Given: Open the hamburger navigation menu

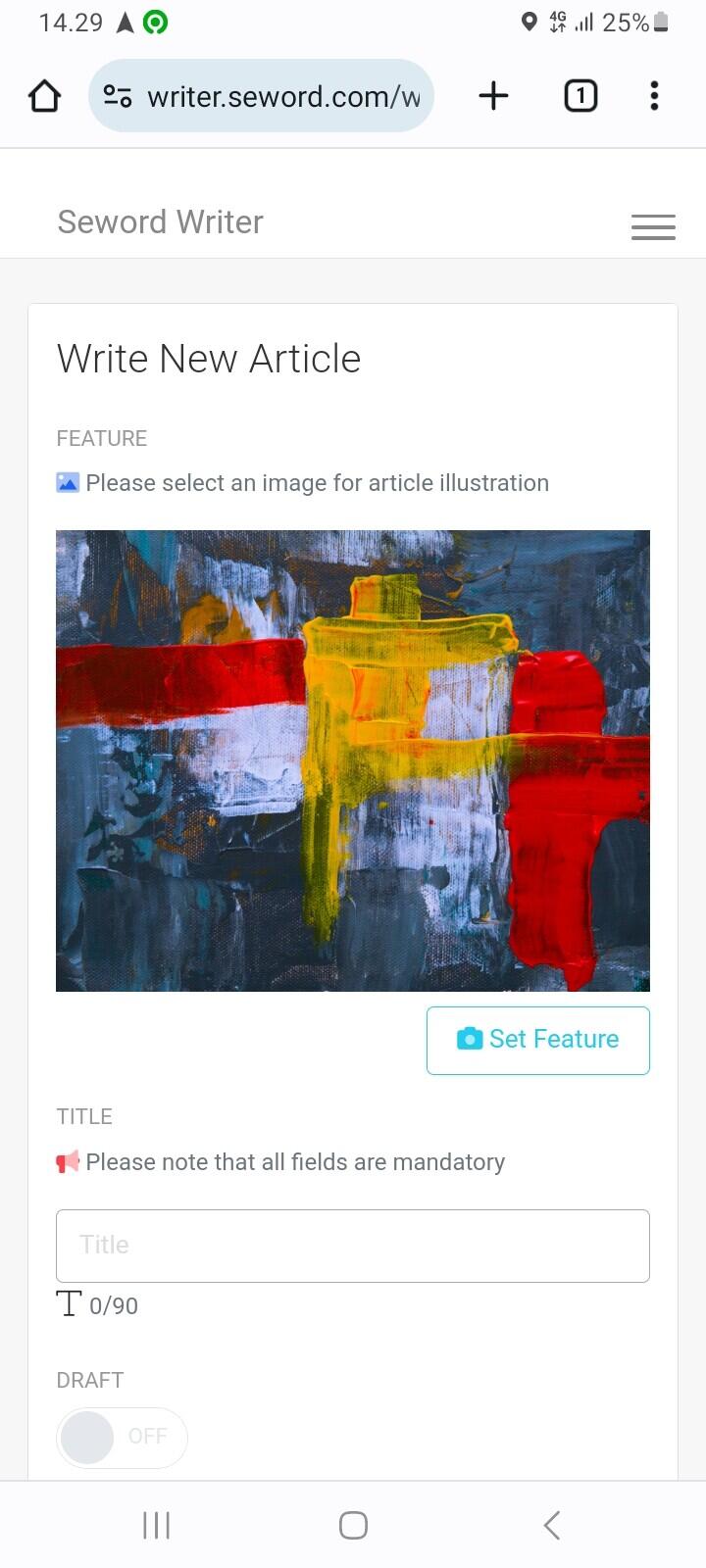Looking at the screenshot, I should 653,226.
